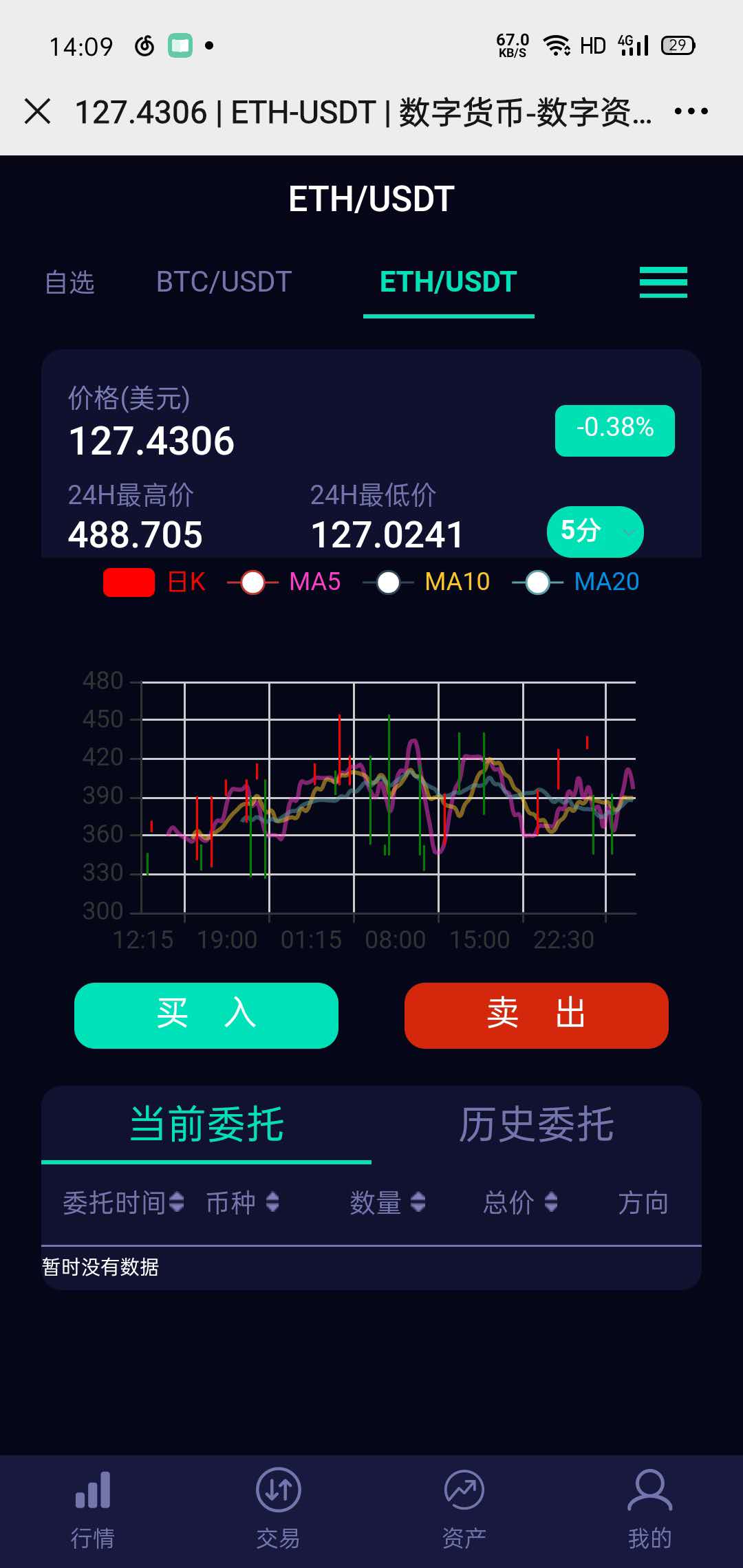Open the three-dot overflow menu
The width and height of the screenshot is (743, 1568).
click(691, 111)
